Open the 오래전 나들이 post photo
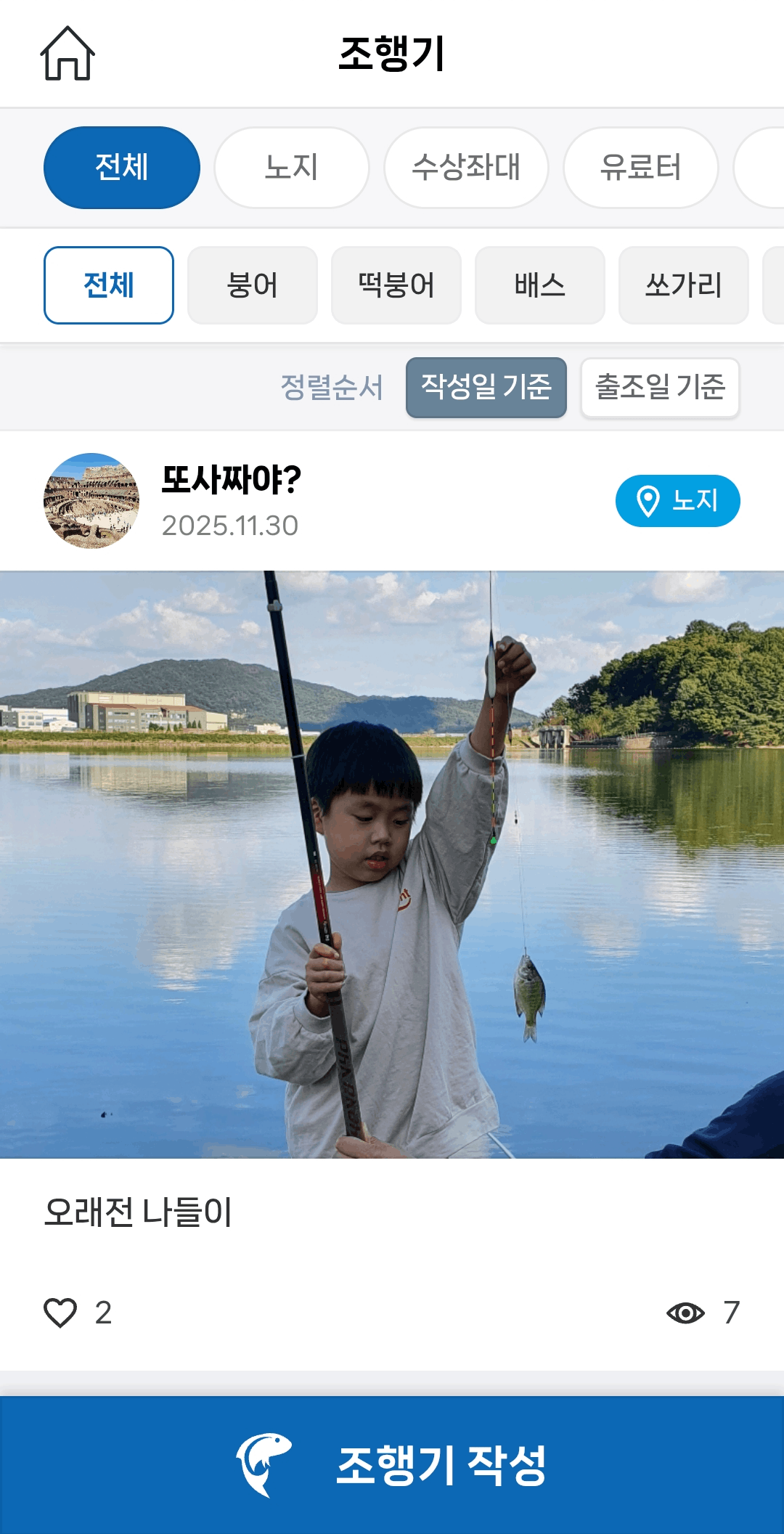 click(x=392, y=864)
